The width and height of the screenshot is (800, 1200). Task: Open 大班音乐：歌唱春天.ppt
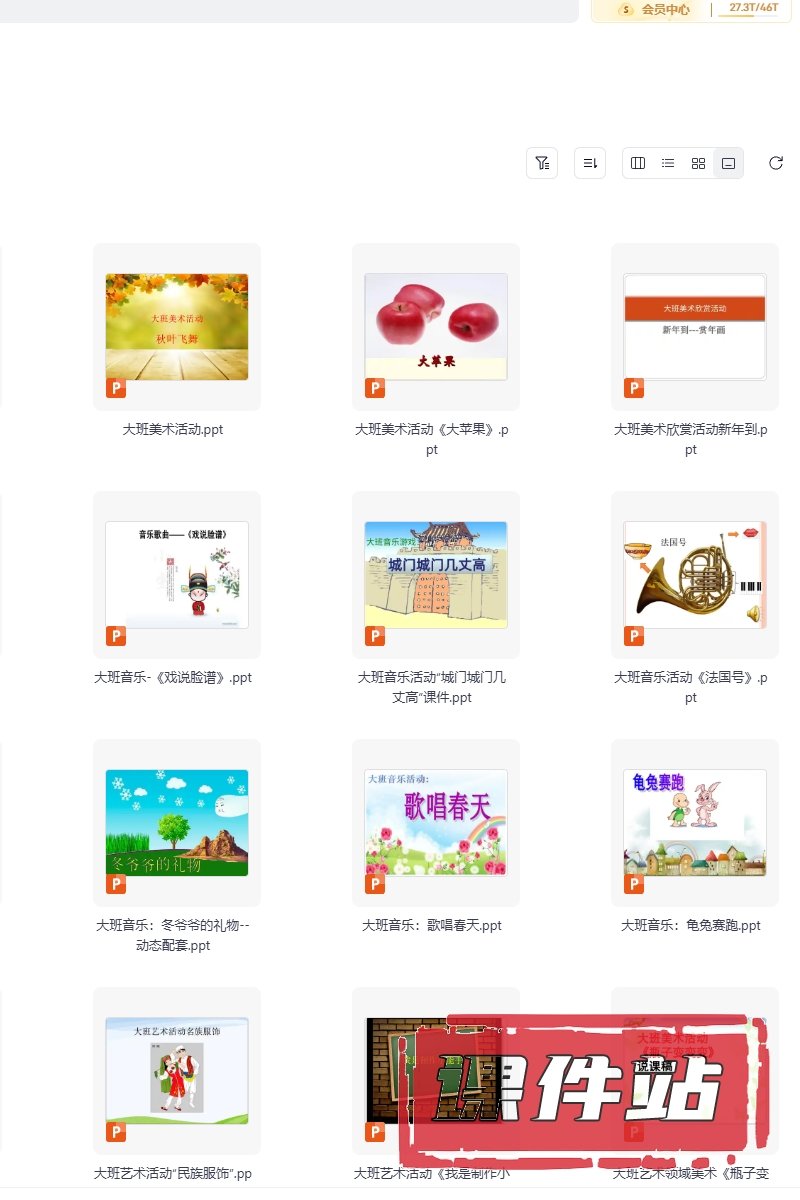pyautogui.click(x=436, y=823)
